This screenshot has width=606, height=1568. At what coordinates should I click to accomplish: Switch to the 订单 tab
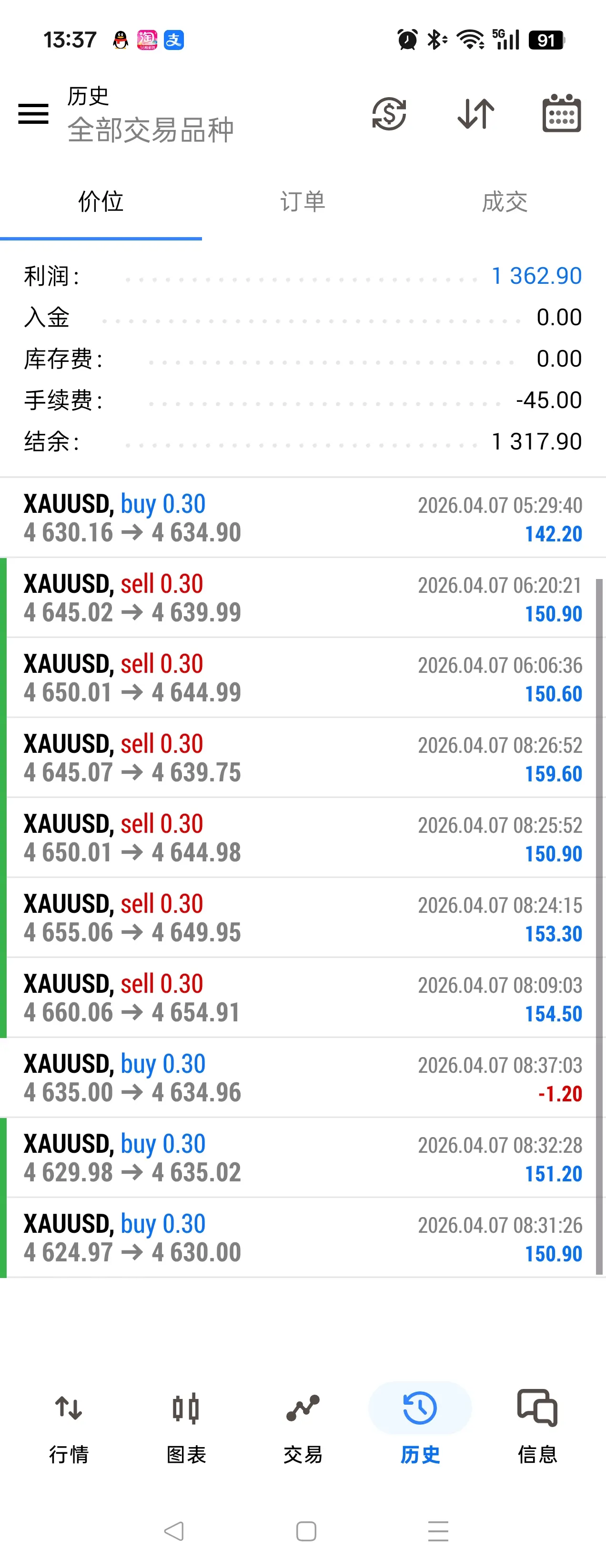coord(303,201)
